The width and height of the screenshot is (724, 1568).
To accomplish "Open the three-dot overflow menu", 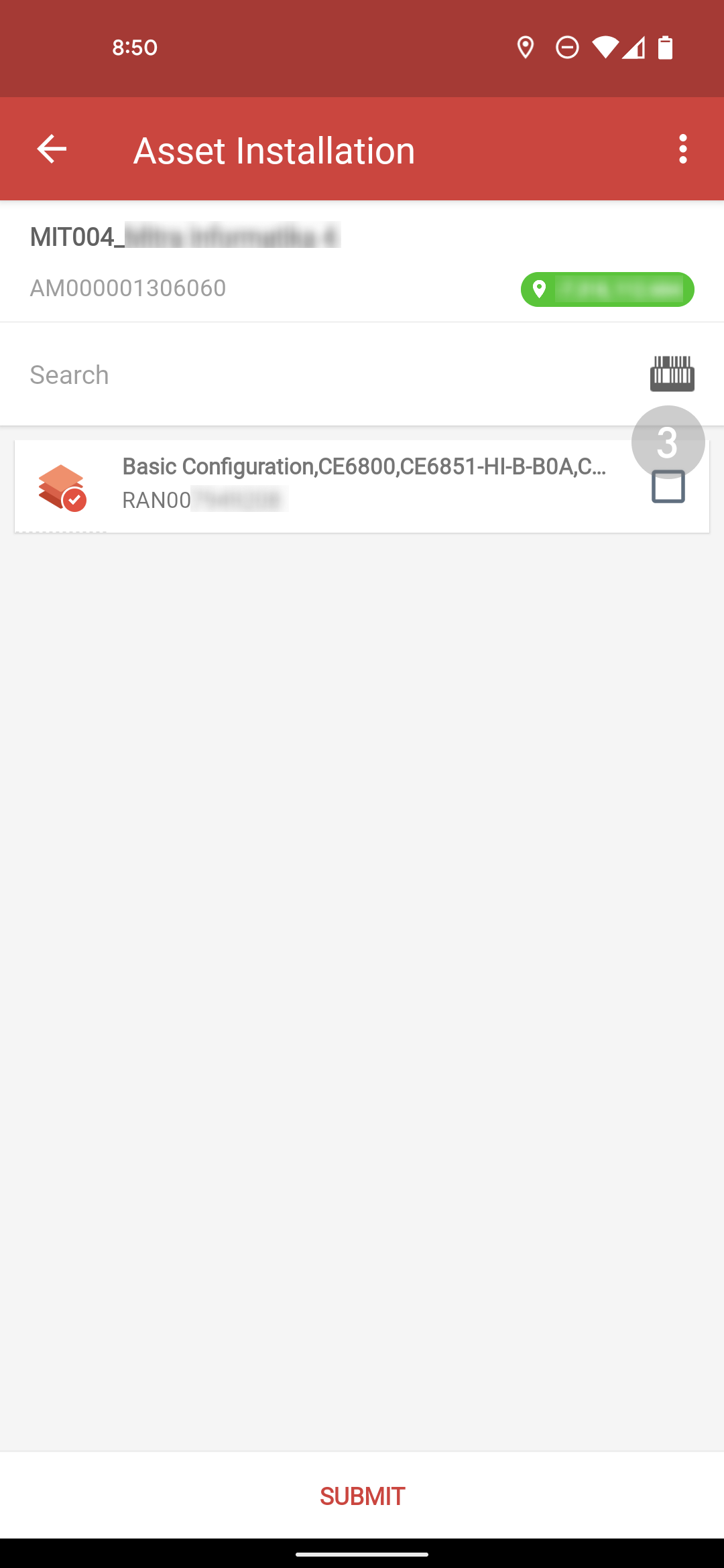I will [682, 149].
